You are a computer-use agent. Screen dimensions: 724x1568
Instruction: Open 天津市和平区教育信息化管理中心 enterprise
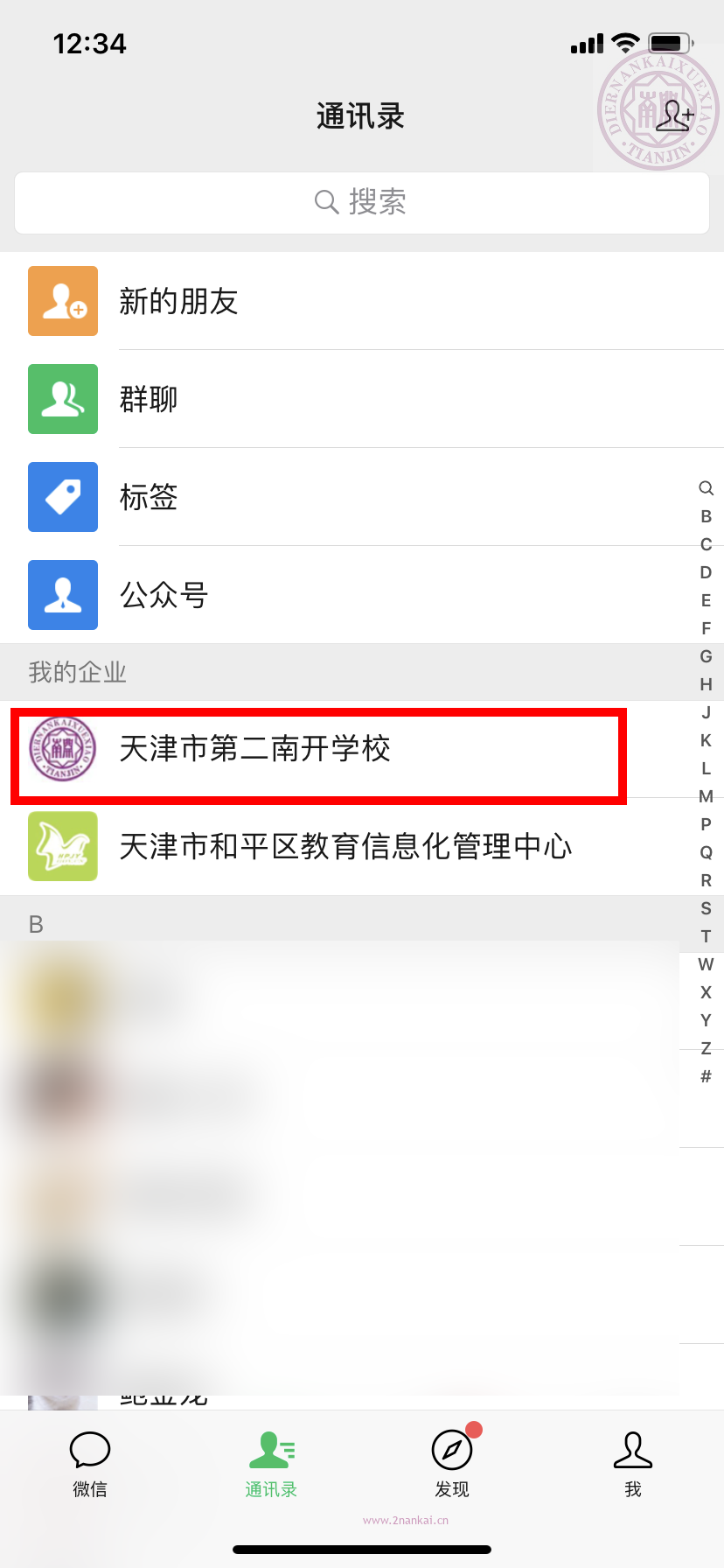[x=345, y=846]
